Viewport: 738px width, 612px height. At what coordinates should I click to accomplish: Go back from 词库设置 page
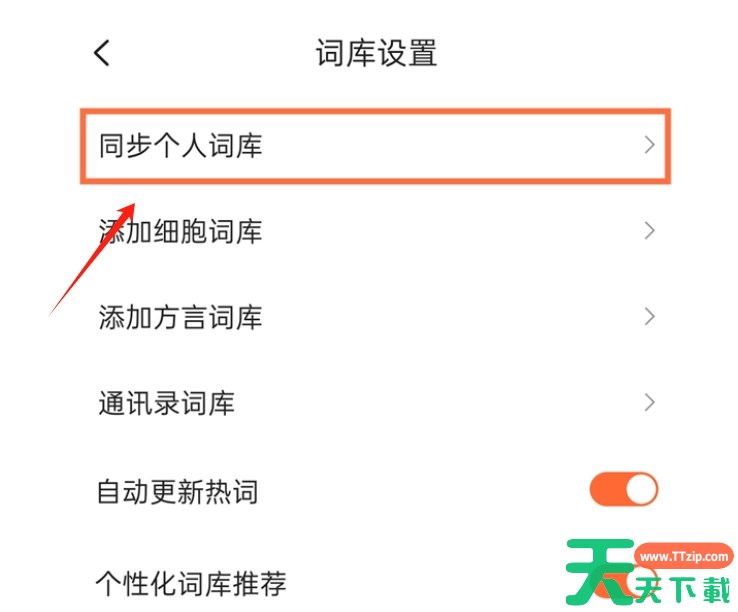[x=101, y=52]
